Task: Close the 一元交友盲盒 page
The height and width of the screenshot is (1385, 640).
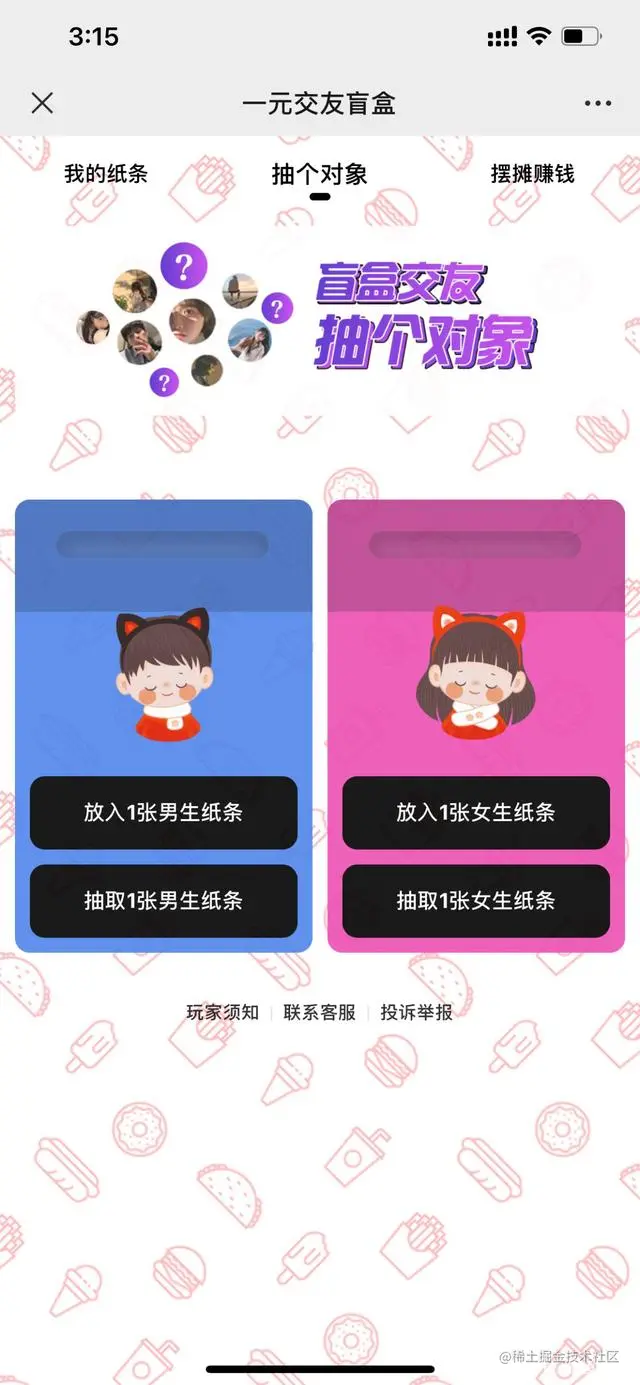Action: point(42,103)
